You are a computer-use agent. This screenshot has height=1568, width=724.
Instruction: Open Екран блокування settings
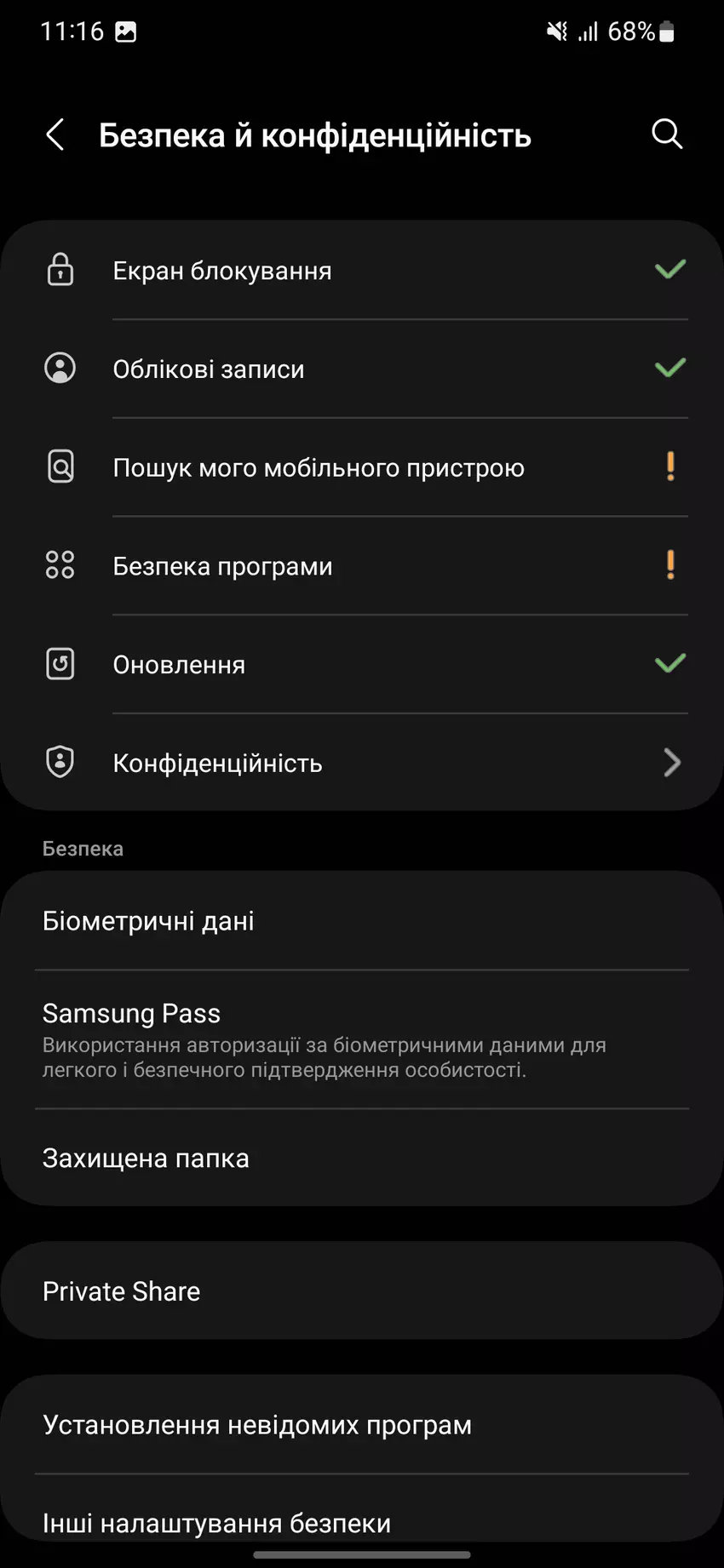click(362, 271)
